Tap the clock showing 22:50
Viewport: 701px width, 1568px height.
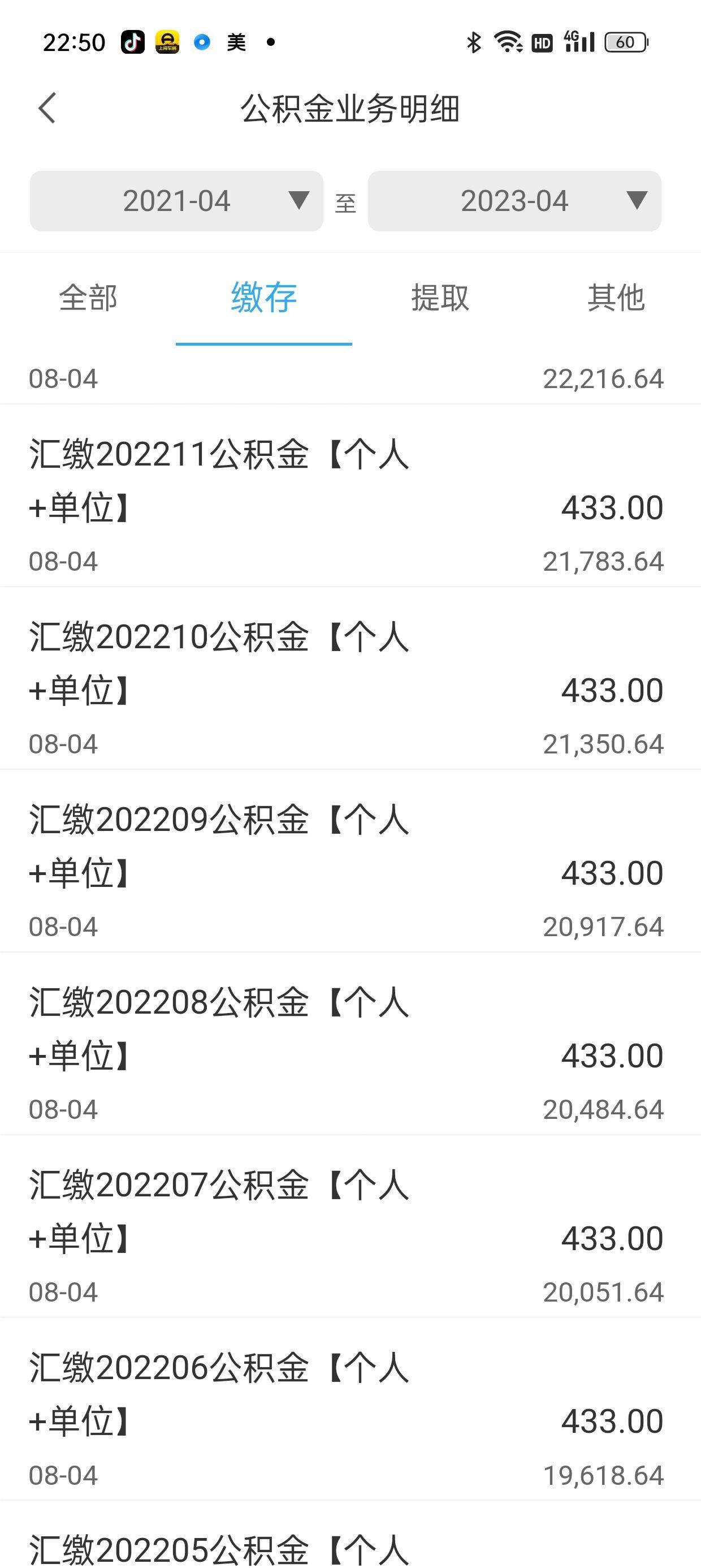coord(73,41)
